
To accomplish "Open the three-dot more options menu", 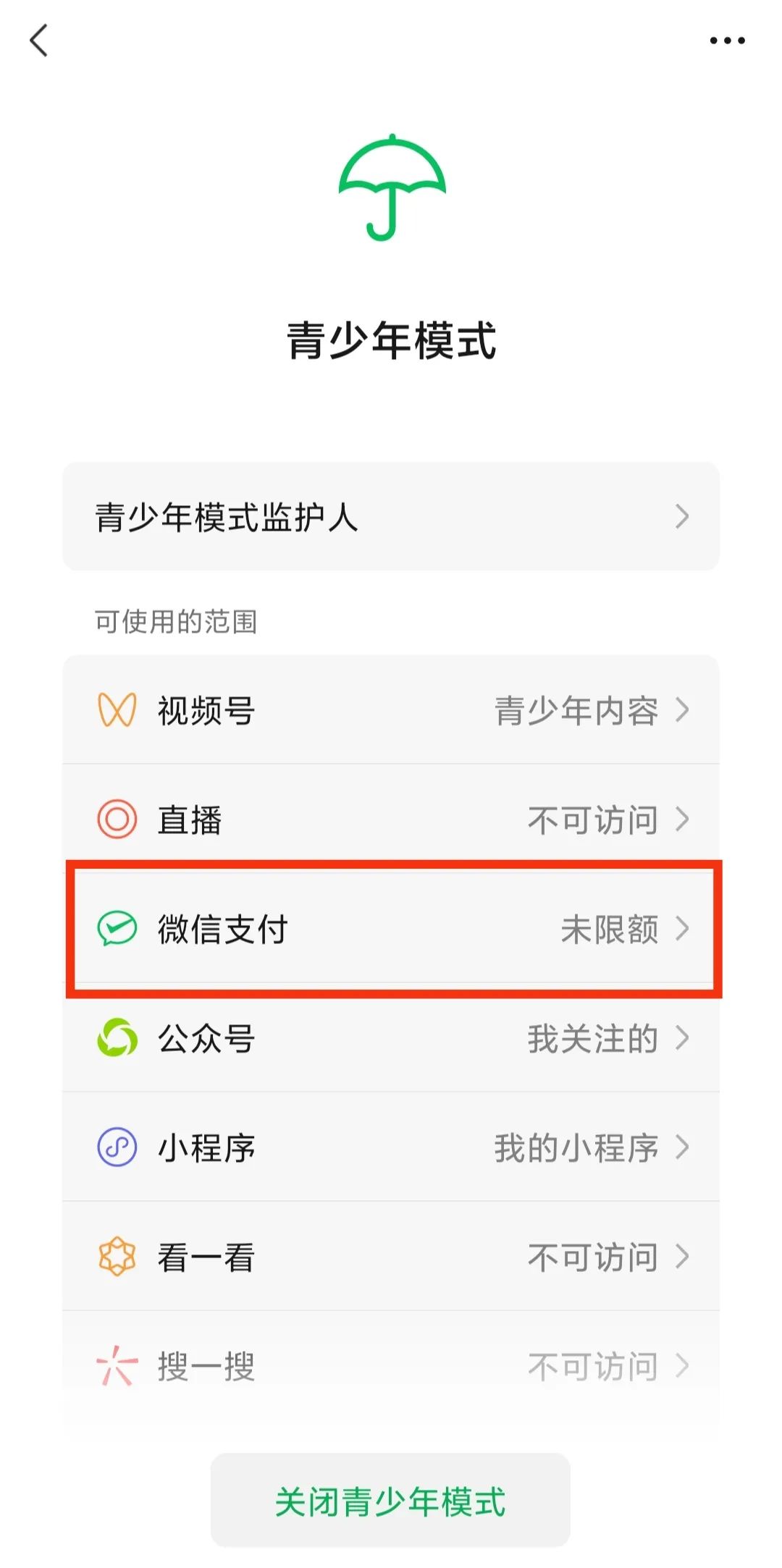I will [726, 41].
